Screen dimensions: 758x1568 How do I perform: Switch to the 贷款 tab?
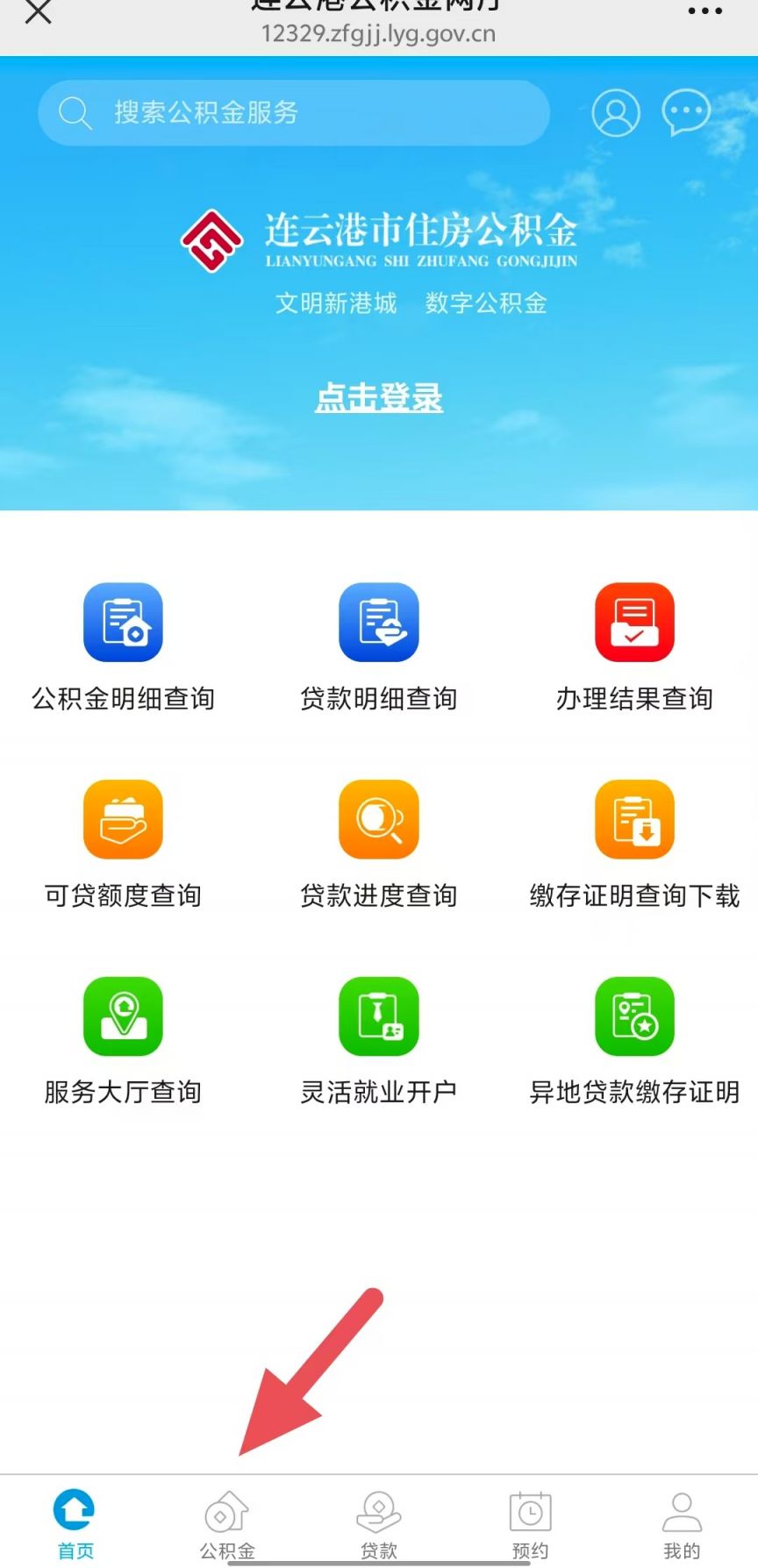379,1525
